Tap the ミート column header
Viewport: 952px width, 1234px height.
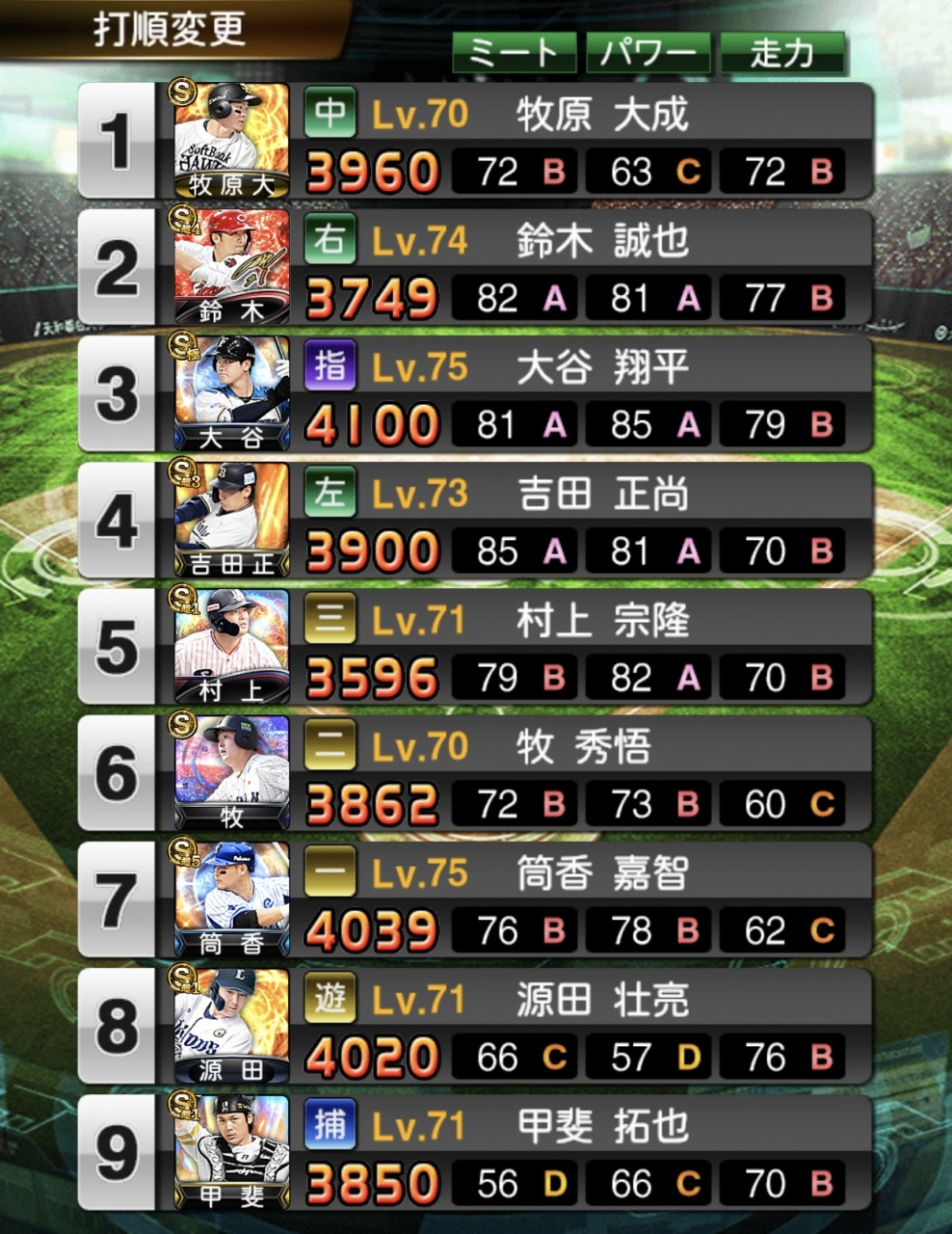[x=515, y=53]
